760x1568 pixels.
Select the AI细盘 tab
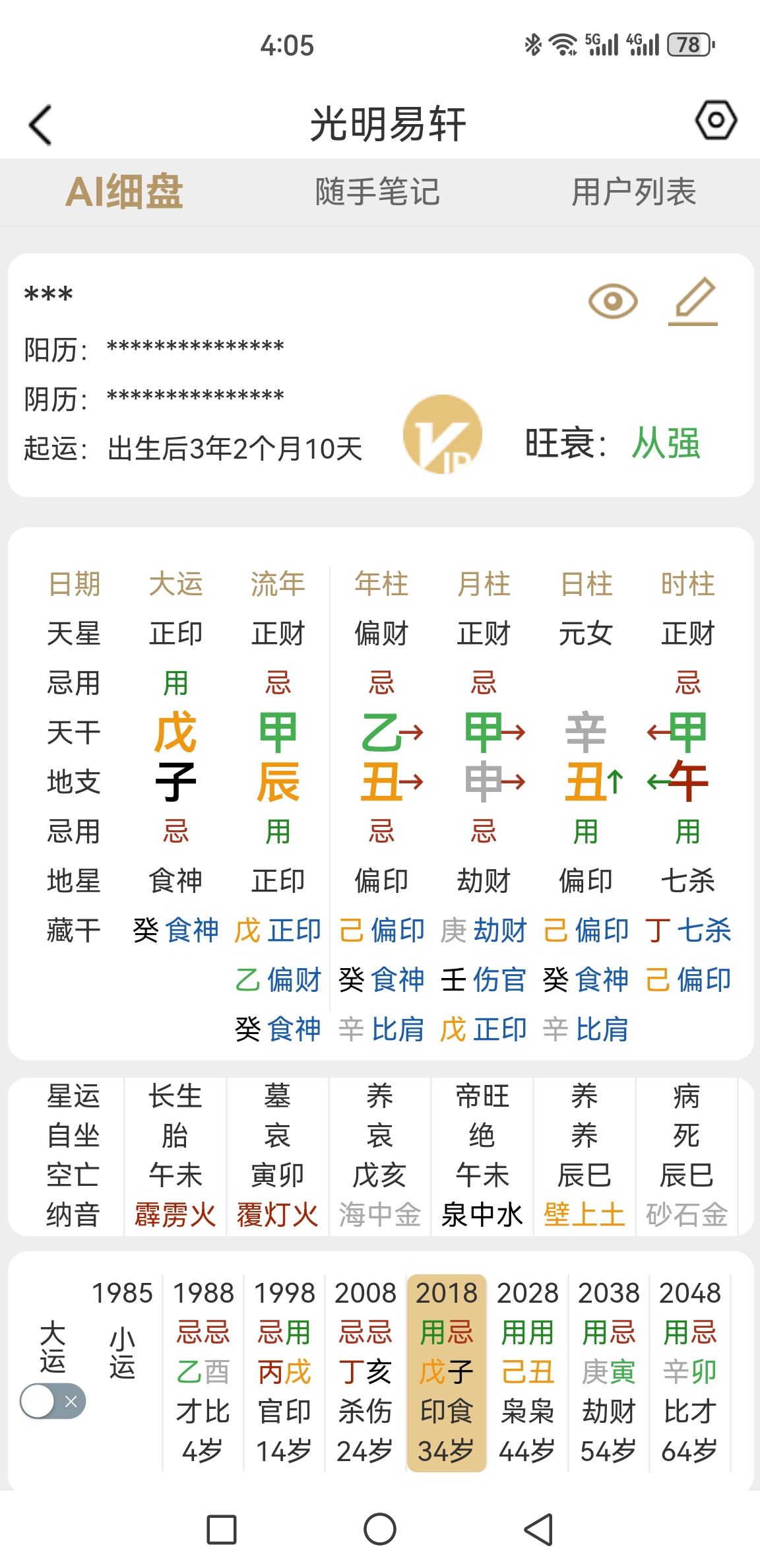[124, 192]
